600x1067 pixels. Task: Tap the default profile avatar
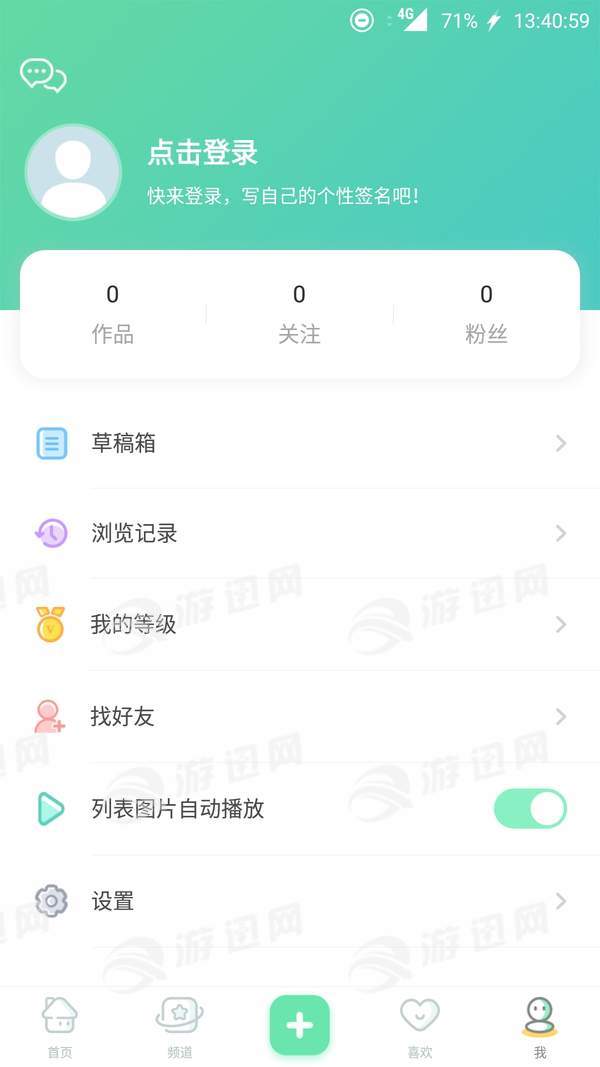pyautogui.click(x=73, y=172)
